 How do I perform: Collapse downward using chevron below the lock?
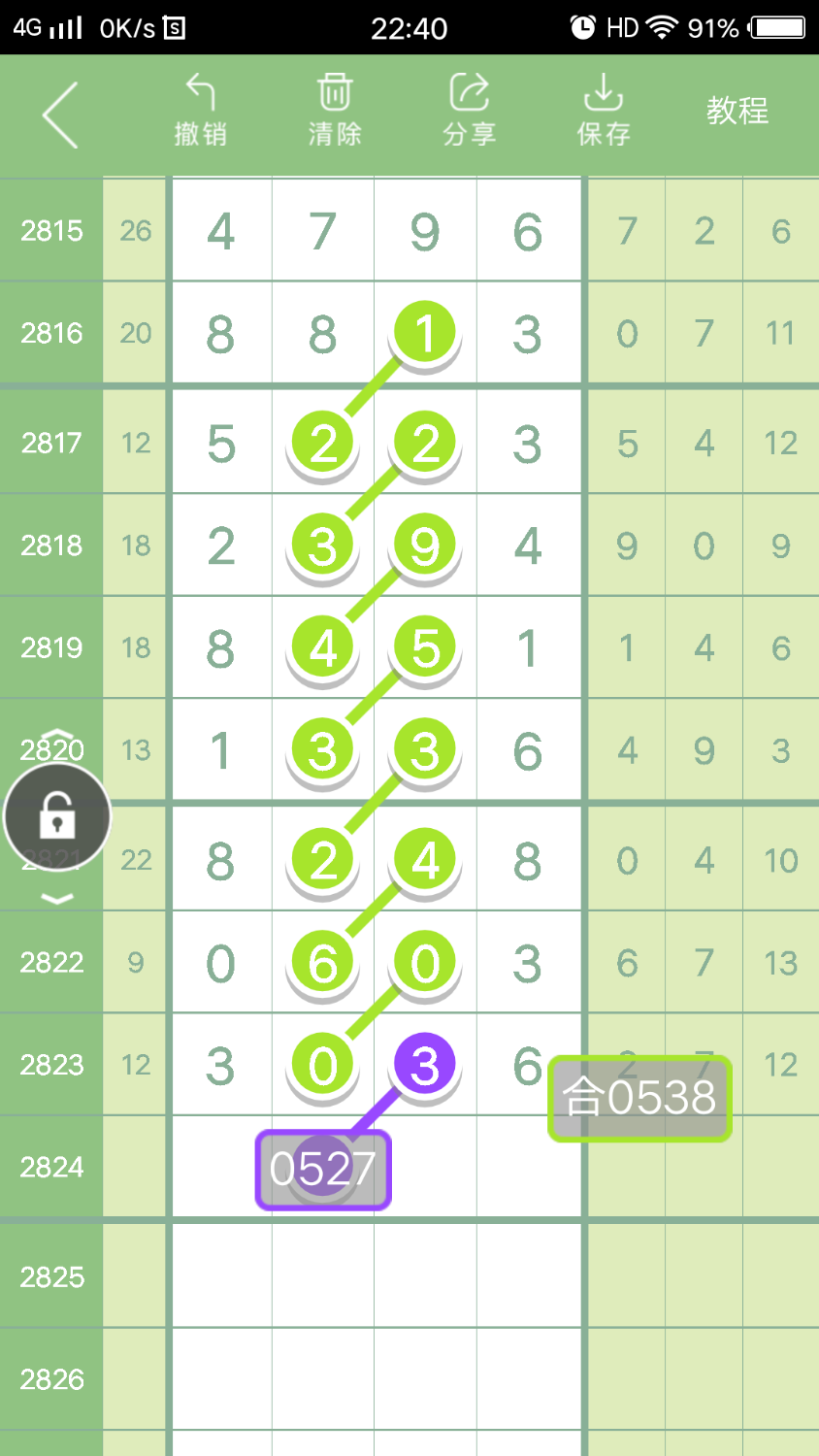click(55, 898)
